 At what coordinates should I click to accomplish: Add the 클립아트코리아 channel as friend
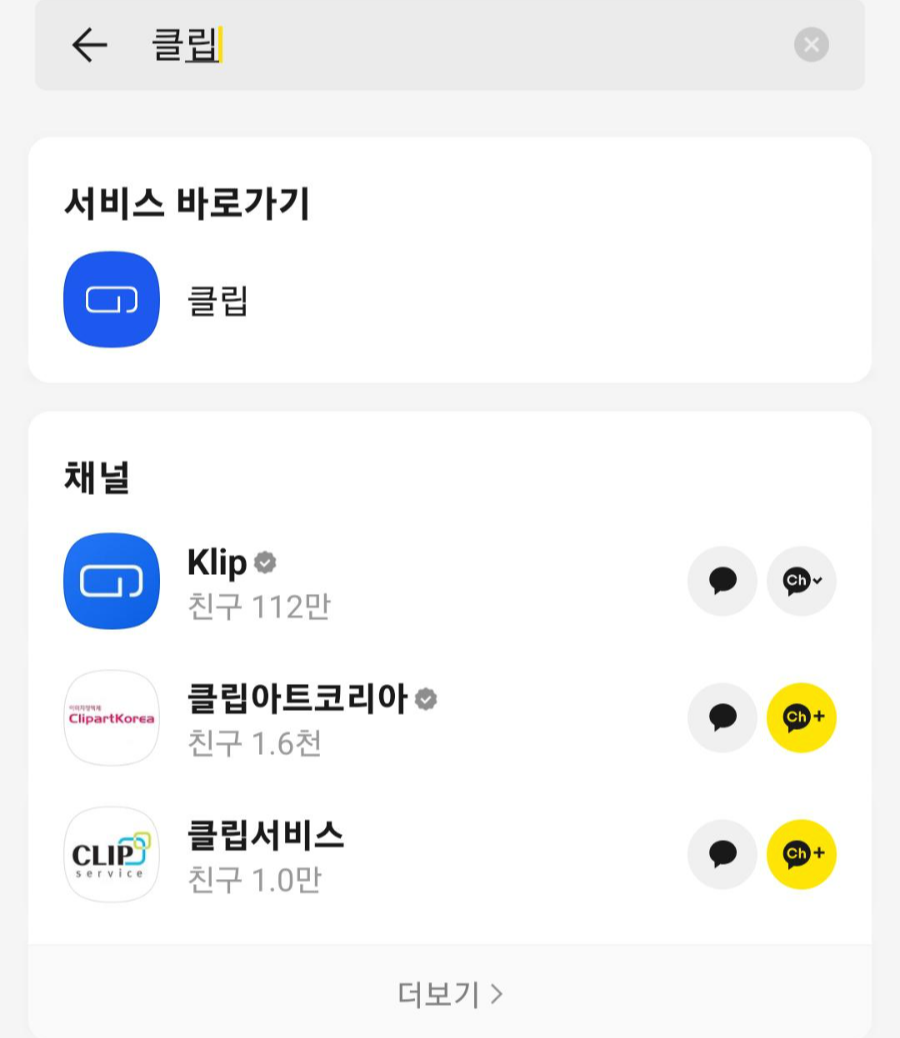(801, 718)
